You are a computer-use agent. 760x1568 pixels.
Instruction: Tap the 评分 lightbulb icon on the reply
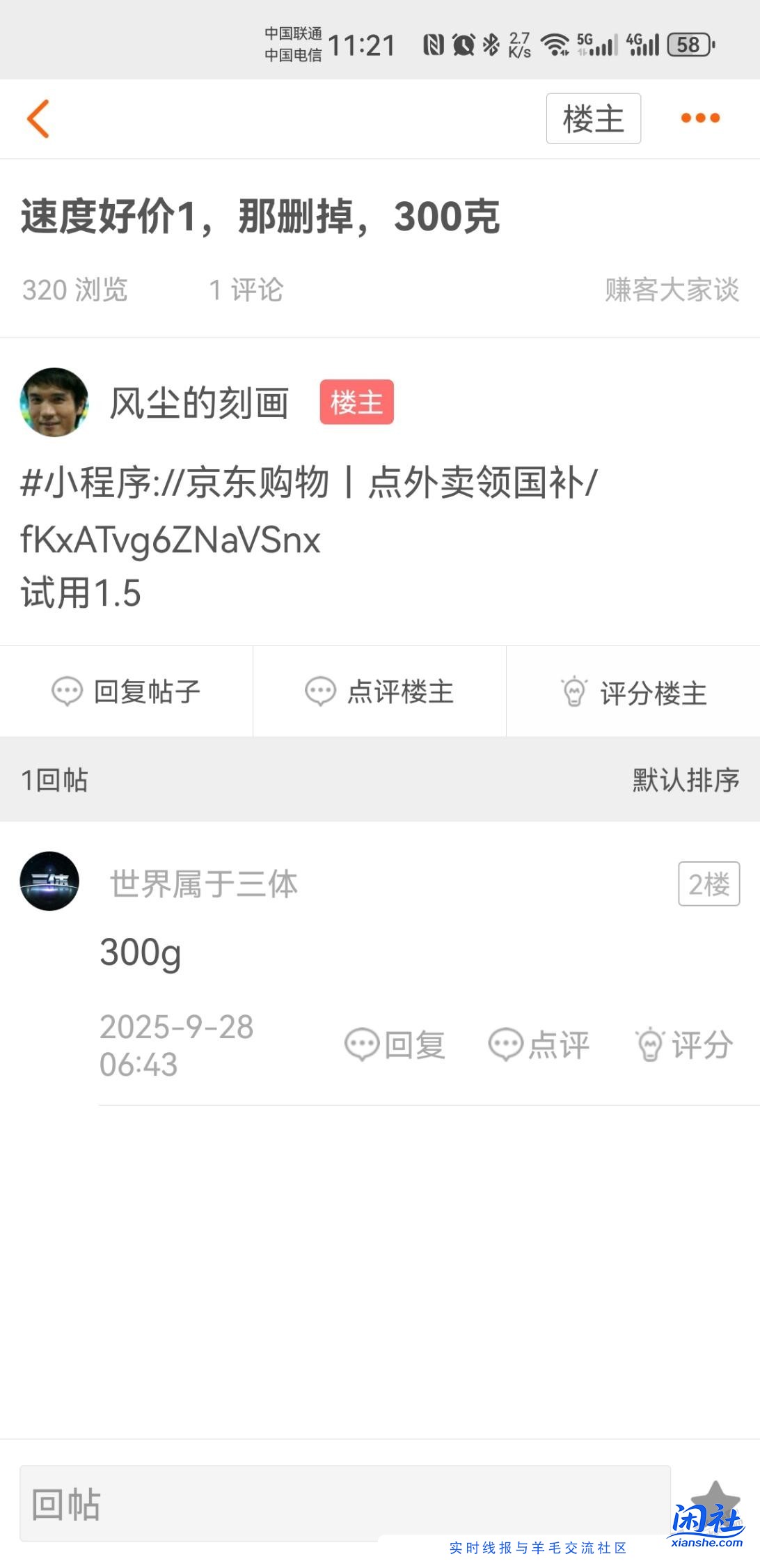point(651,1044)
